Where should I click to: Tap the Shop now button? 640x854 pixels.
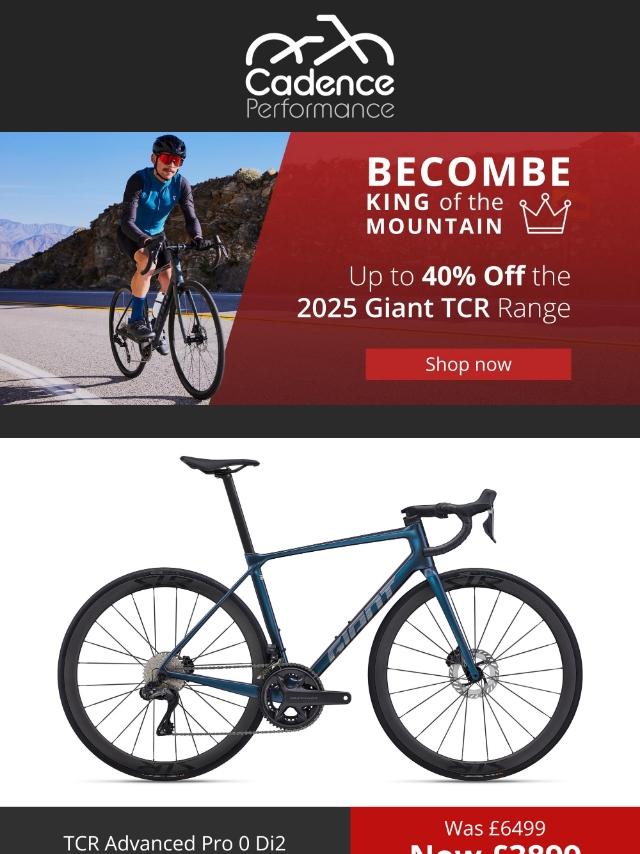pos(468,364)
